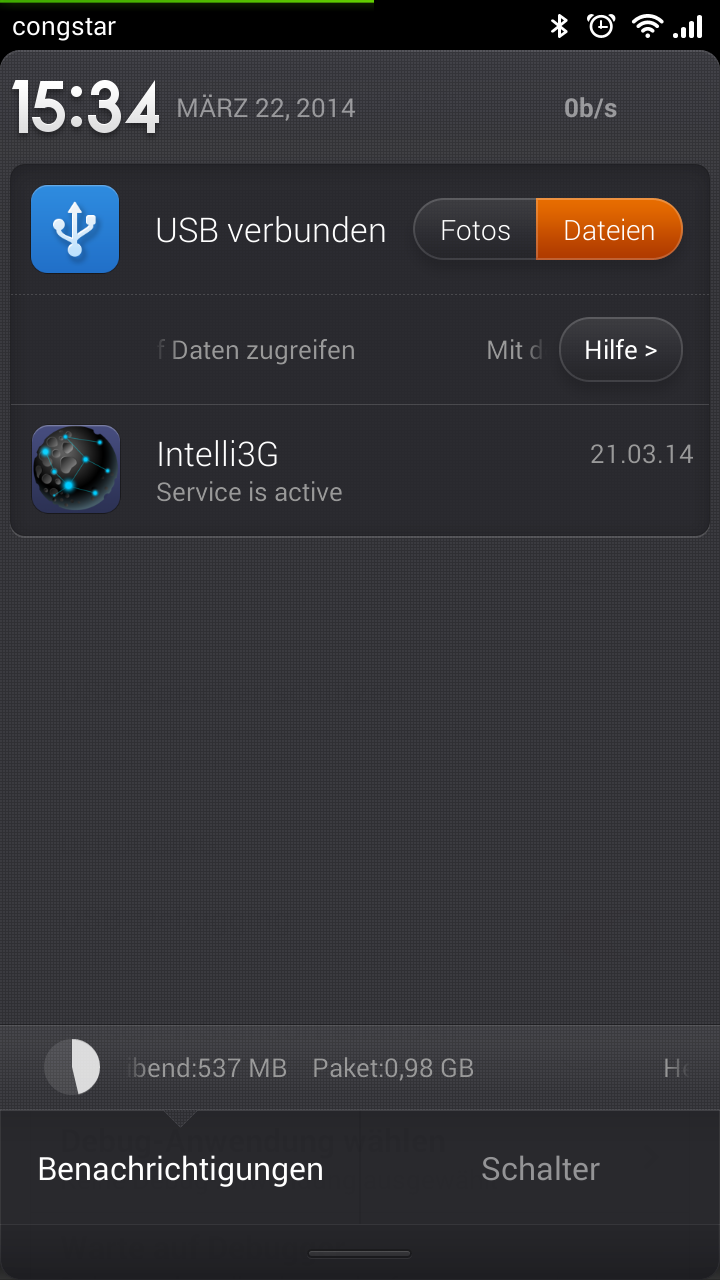Image resolution: width=720 pixels, height=1280 pixels.
Task: Open the USB verbunden notification
Action: click(x=270, y=231)
